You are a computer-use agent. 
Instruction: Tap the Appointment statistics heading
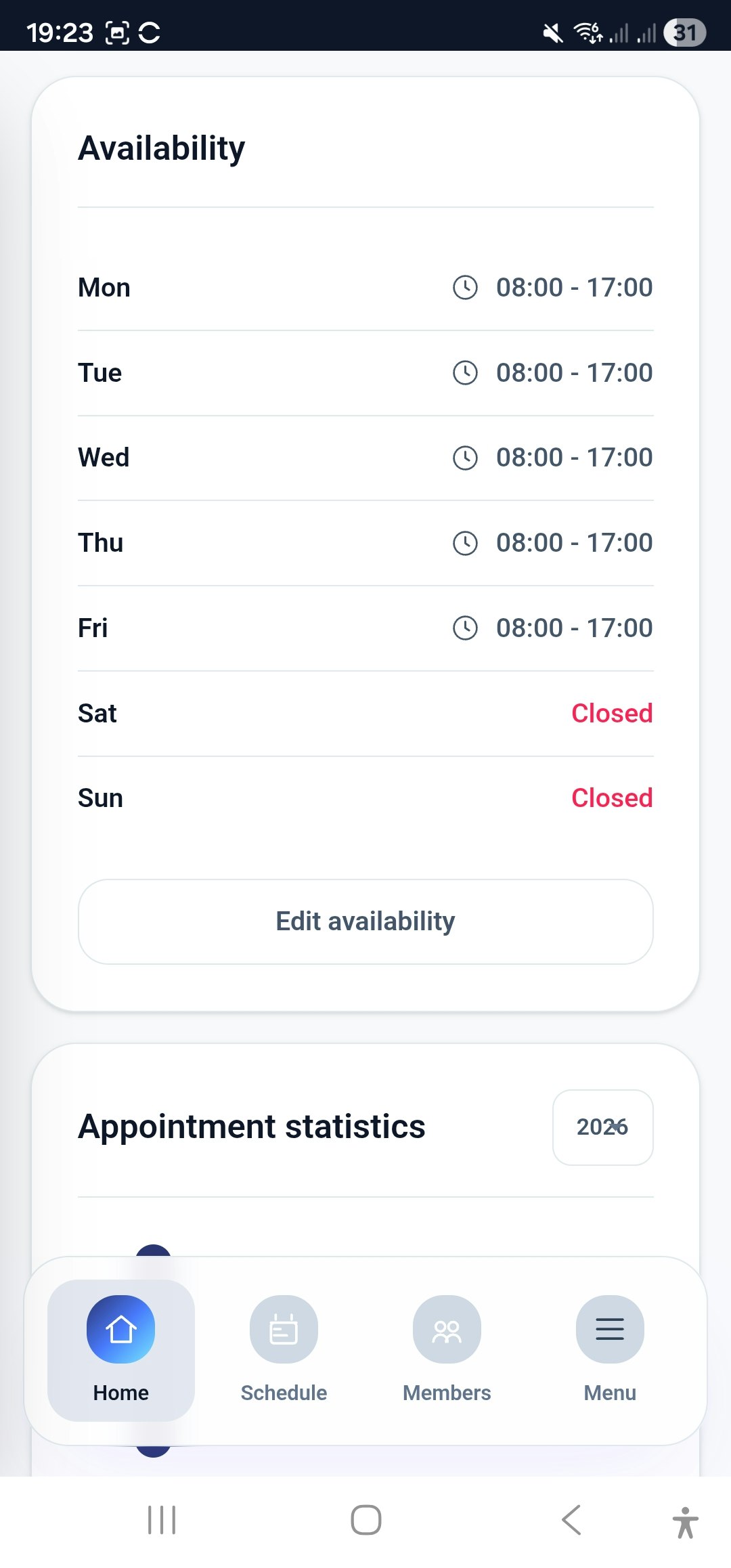[251, 1126]
